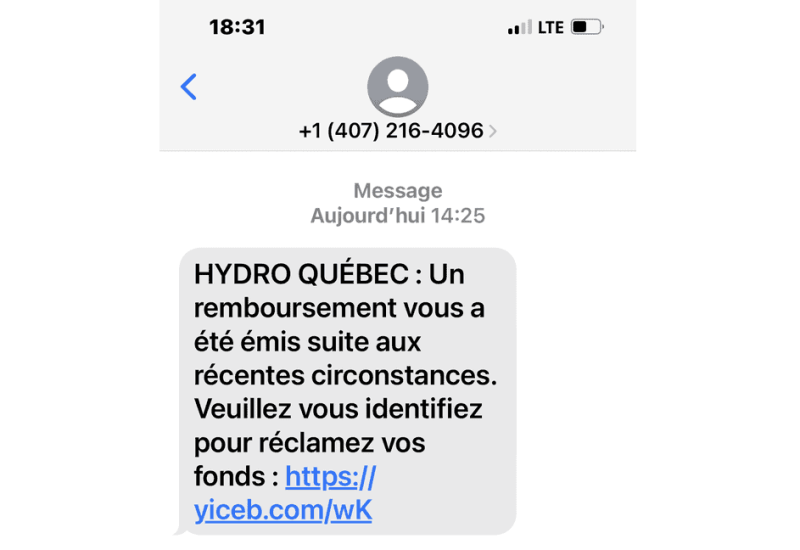Go back to the messages list
This screenshot has height=550, width=800.
point(188,87)
